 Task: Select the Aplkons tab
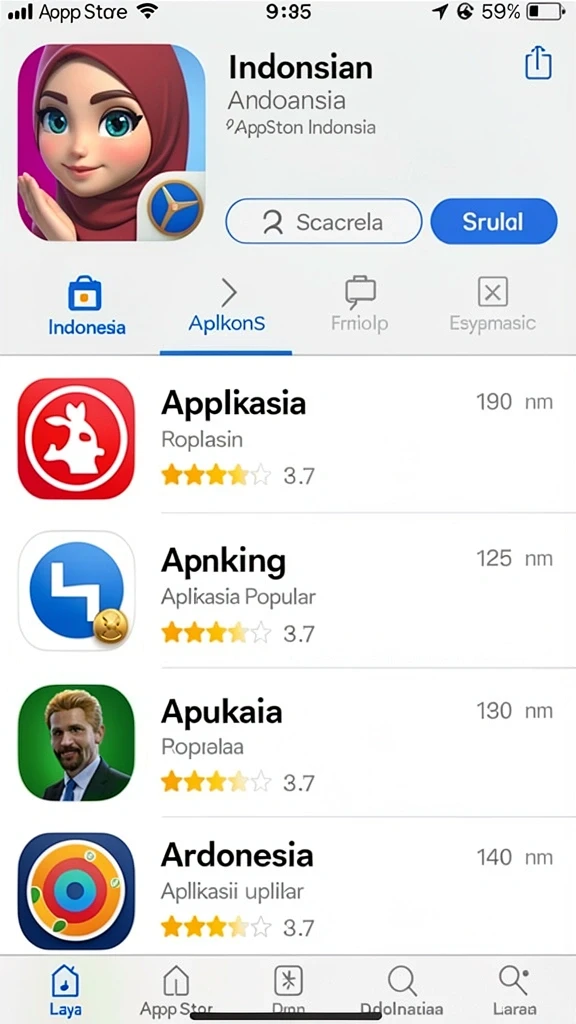227,306
